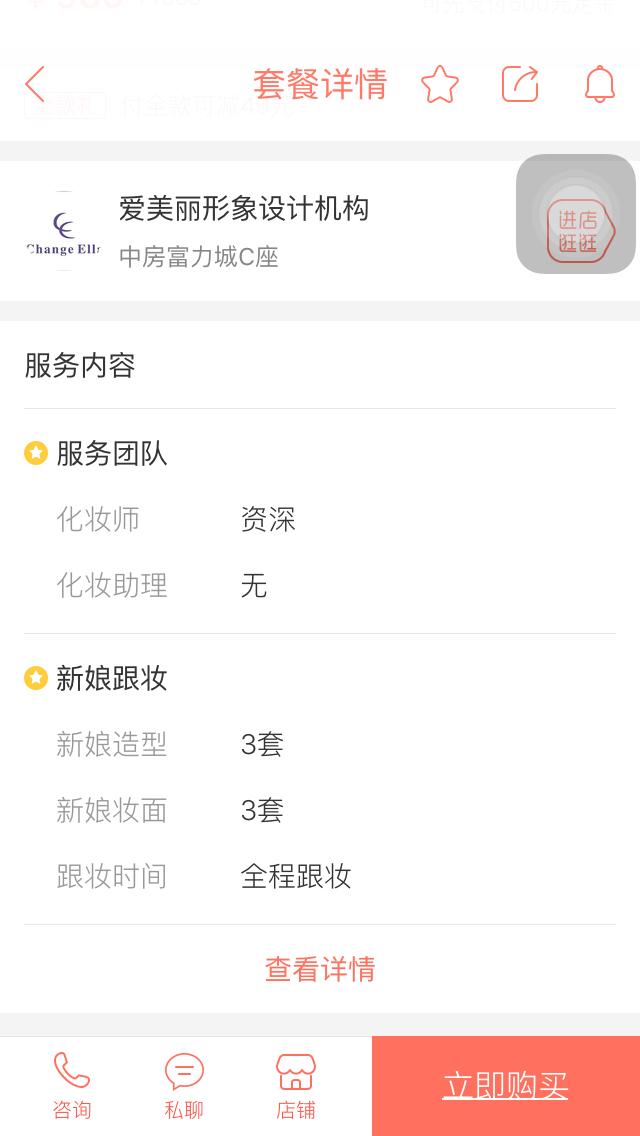Start a private chat via 私聊

[184, 1086]
